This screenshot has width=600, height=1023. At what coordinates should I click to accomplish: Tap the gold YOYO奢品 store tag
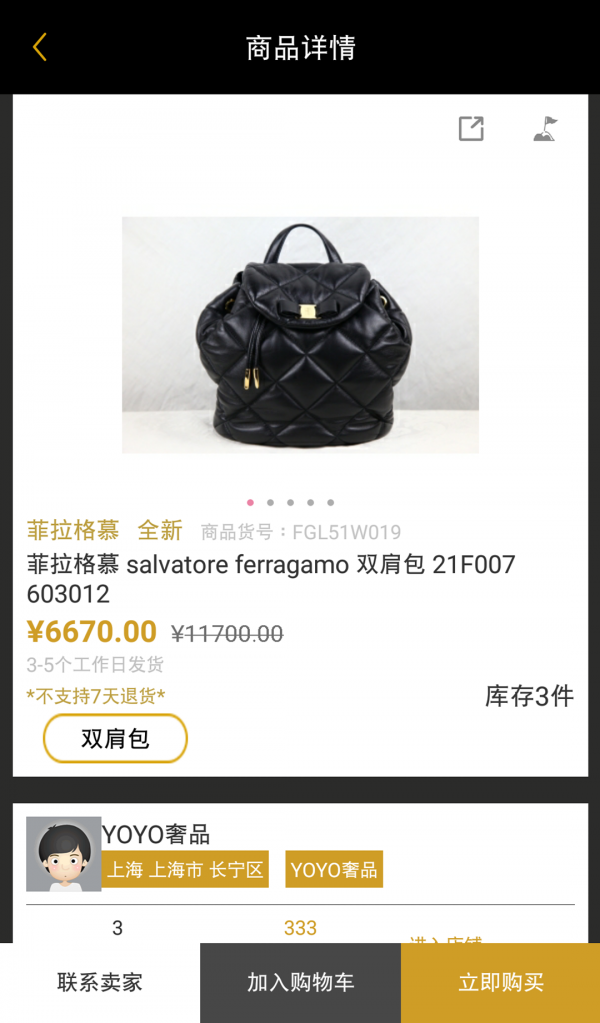pos(334,870)
